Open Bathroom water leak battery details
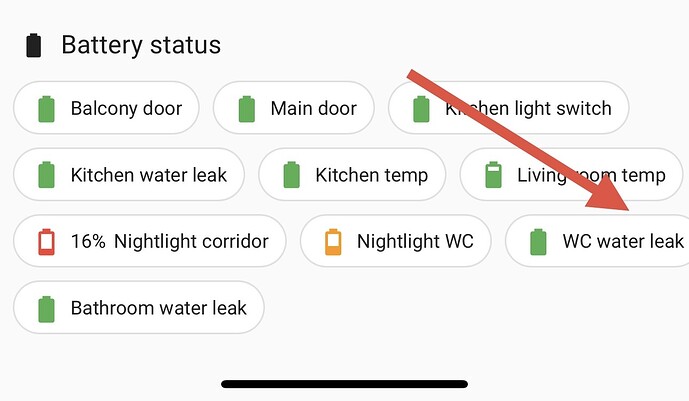 pyautogui.click(x=138, y=308)
